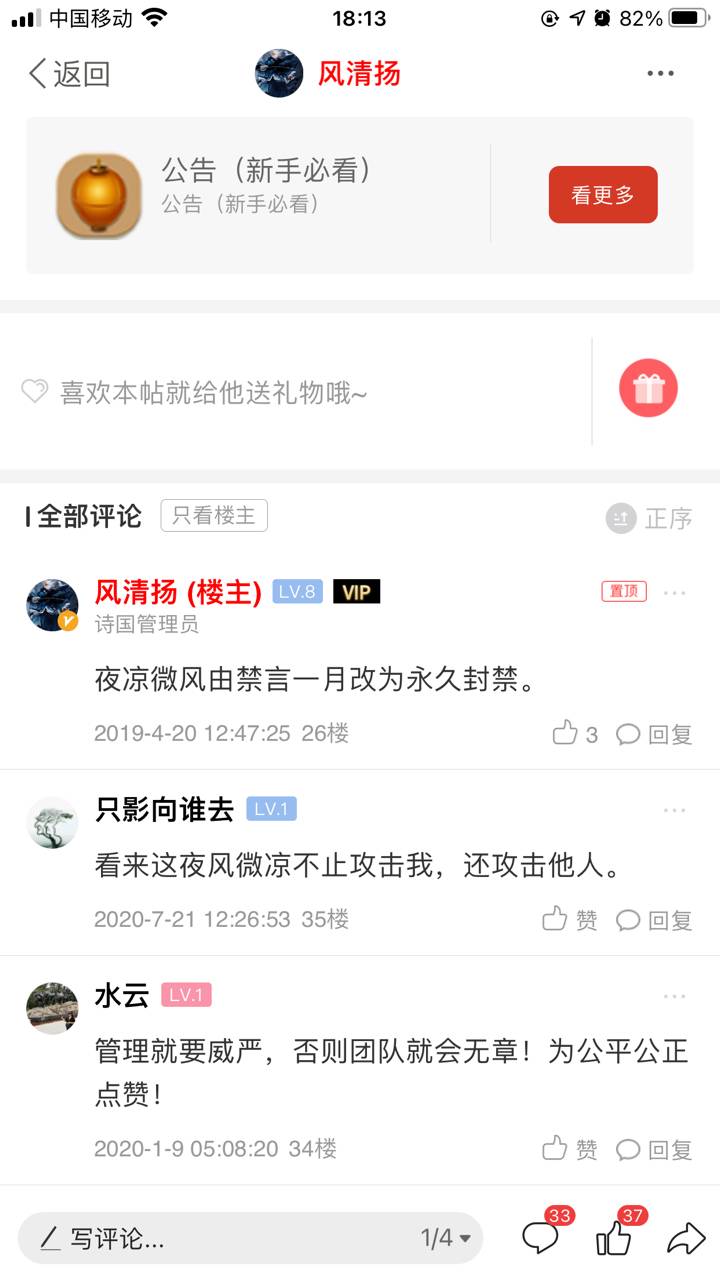The height and width of the screenshot is (1280, 720).
Task: Reply to 水云's comment
Action: 655,1150
